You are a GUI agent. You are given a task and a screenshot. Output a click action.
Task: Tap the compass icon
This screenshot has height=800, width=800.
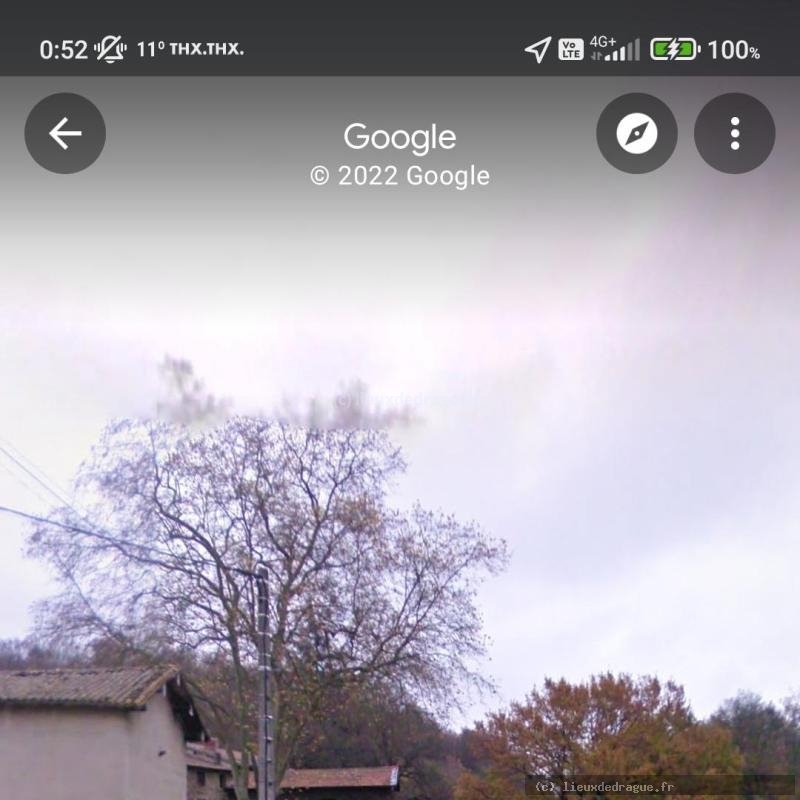point(637,133)
